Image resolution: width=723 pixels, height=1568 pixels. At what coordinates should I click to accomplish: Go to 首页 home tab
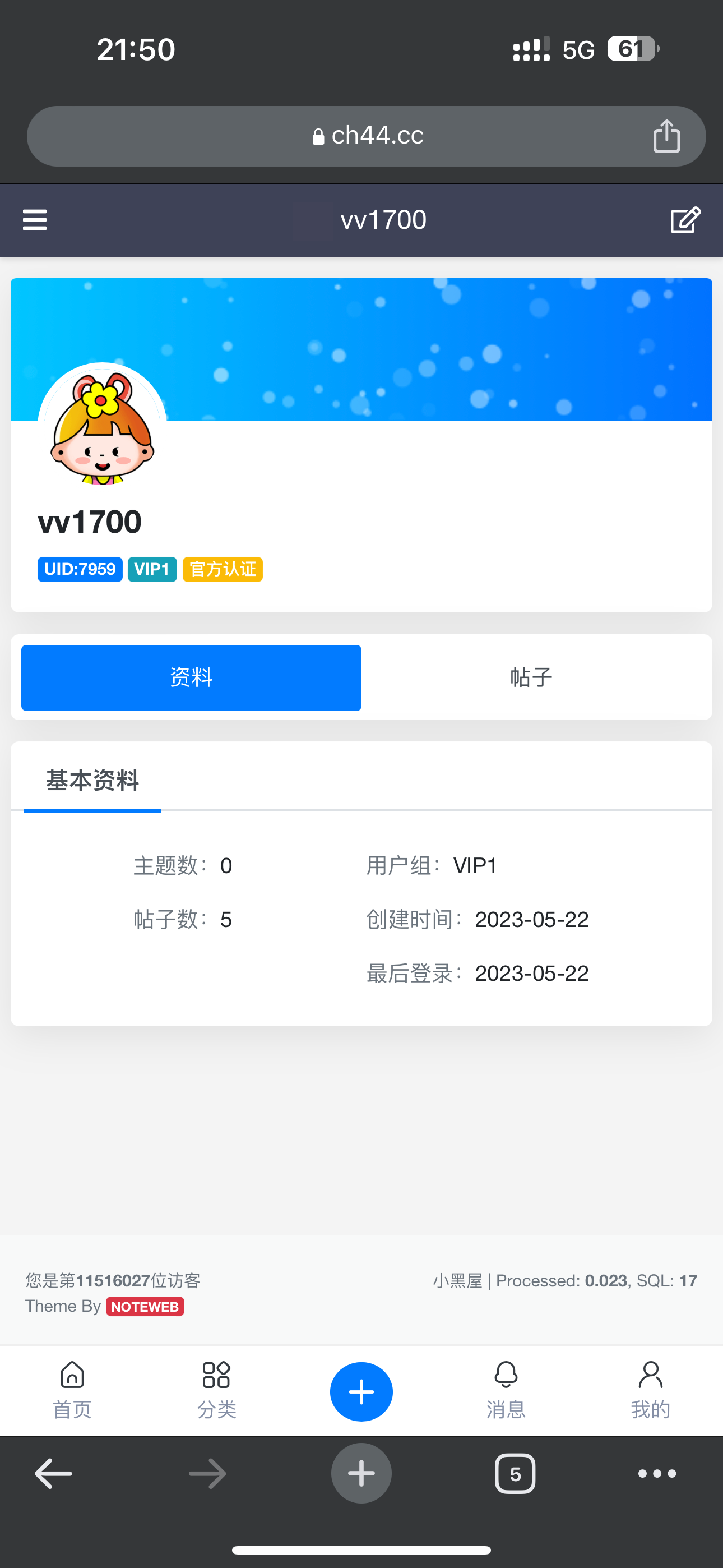[72, 1391]
